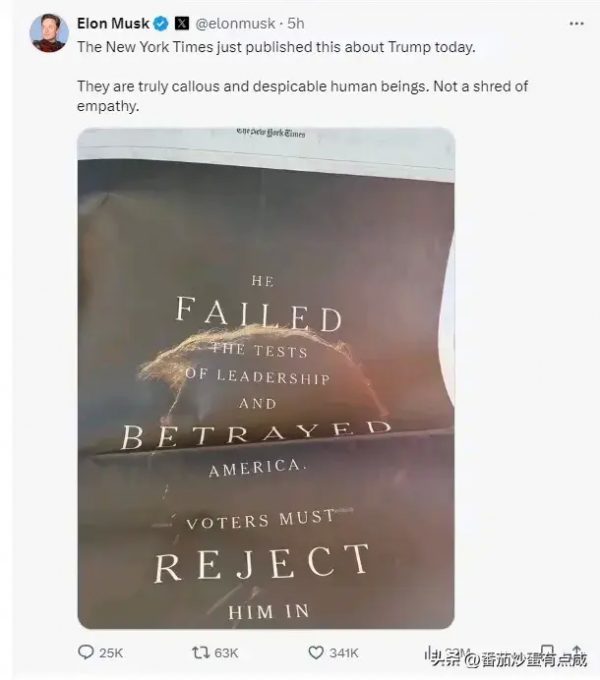Screen dimensions: 600x680
Task: Open the Elon Musk display name
Action: 113,22
